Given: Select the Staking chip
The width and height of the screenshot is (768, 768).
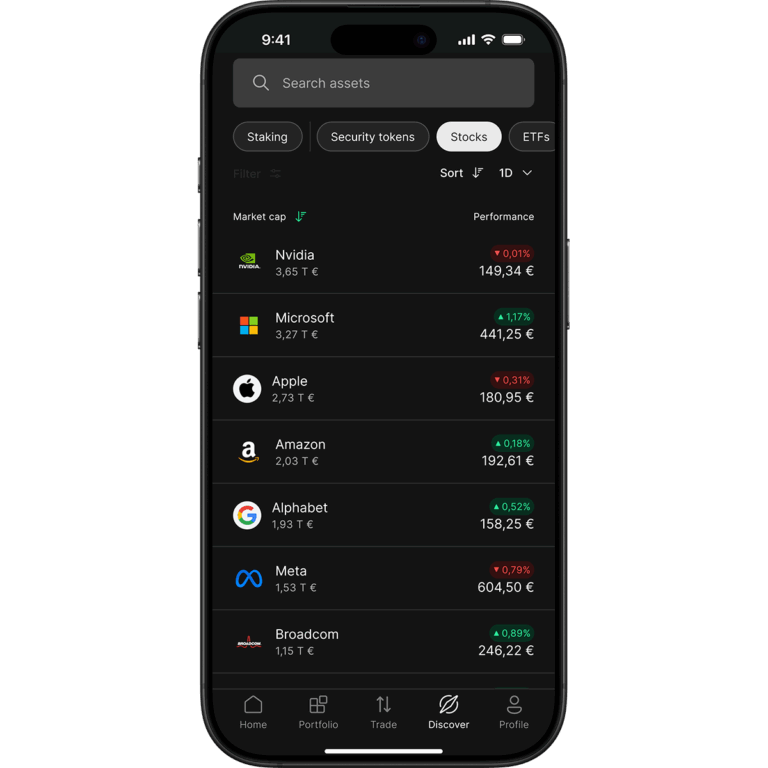Looking at the screenshot, I should click(267, 137).
